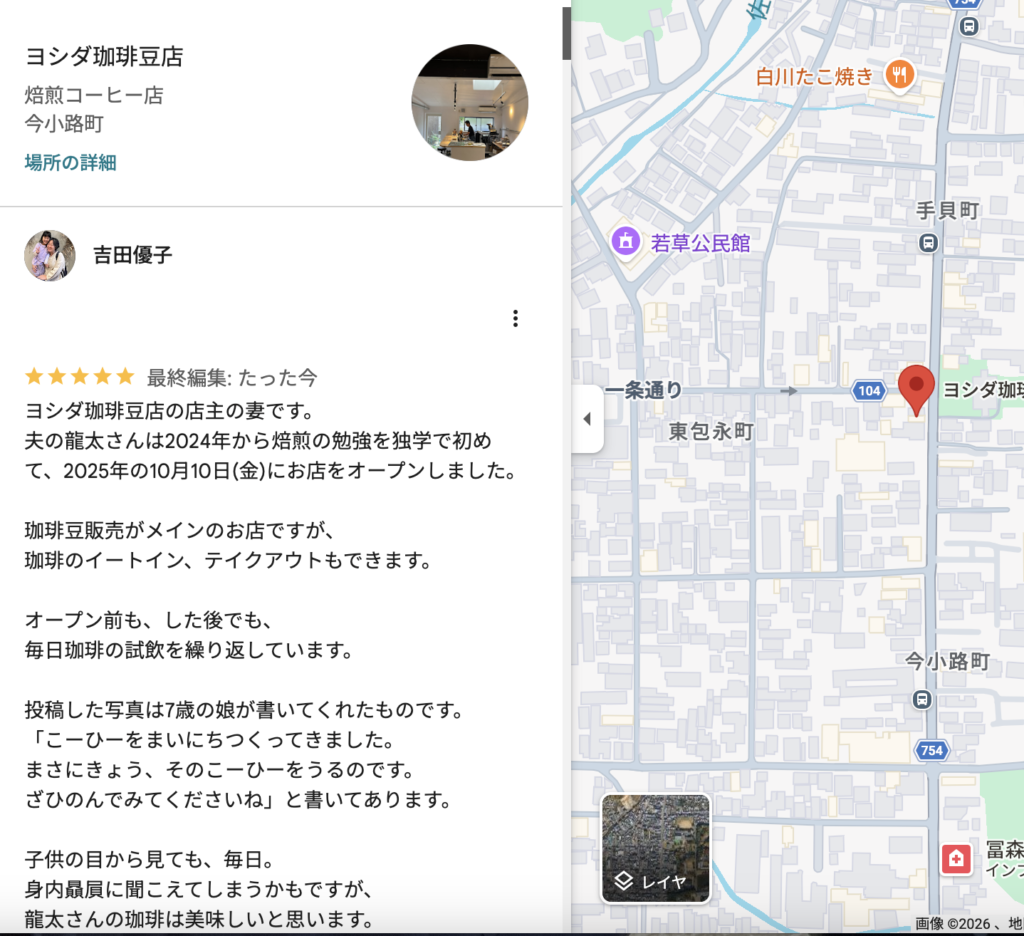
Task: Collapse the side panel with the arrow
Action: point(587,419)
